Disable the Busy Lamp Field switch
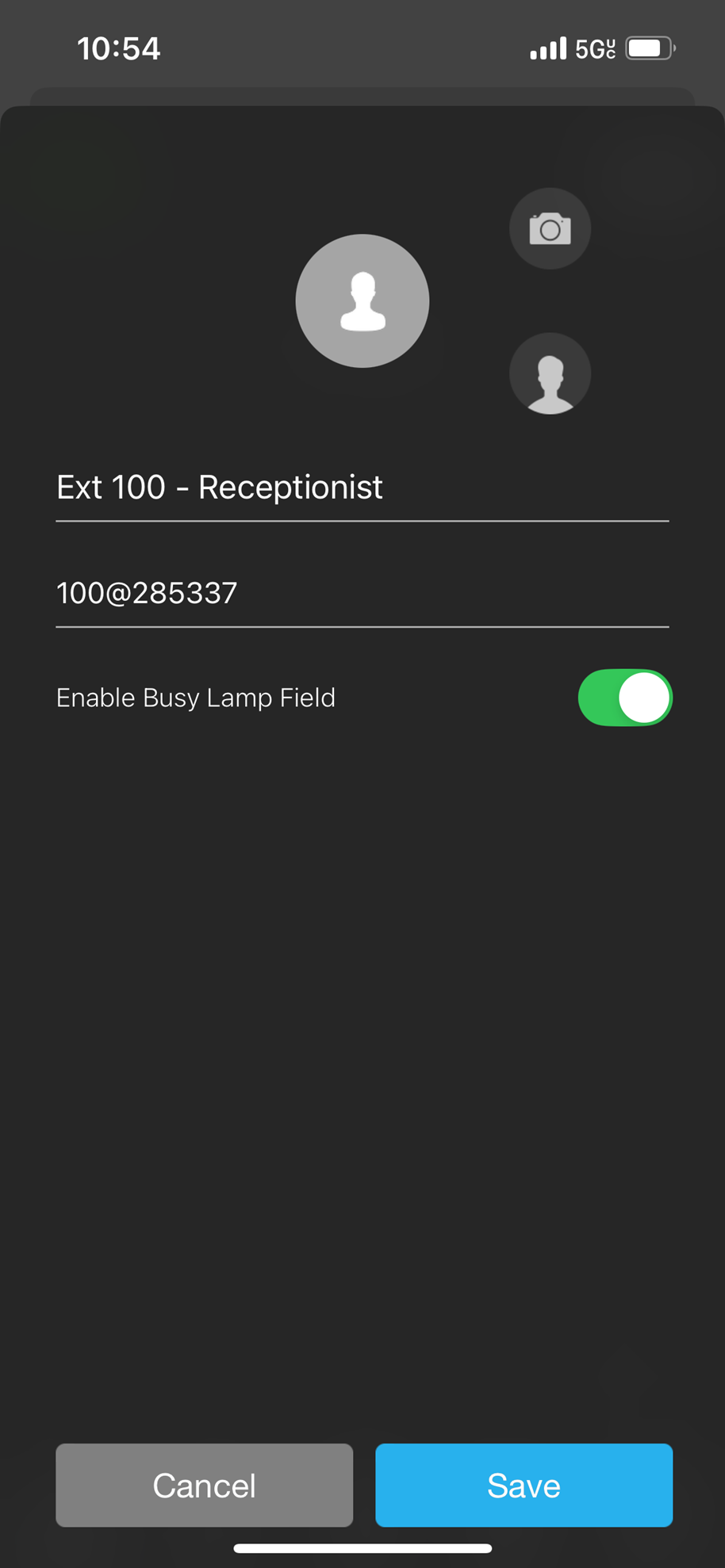 [625, 698]
